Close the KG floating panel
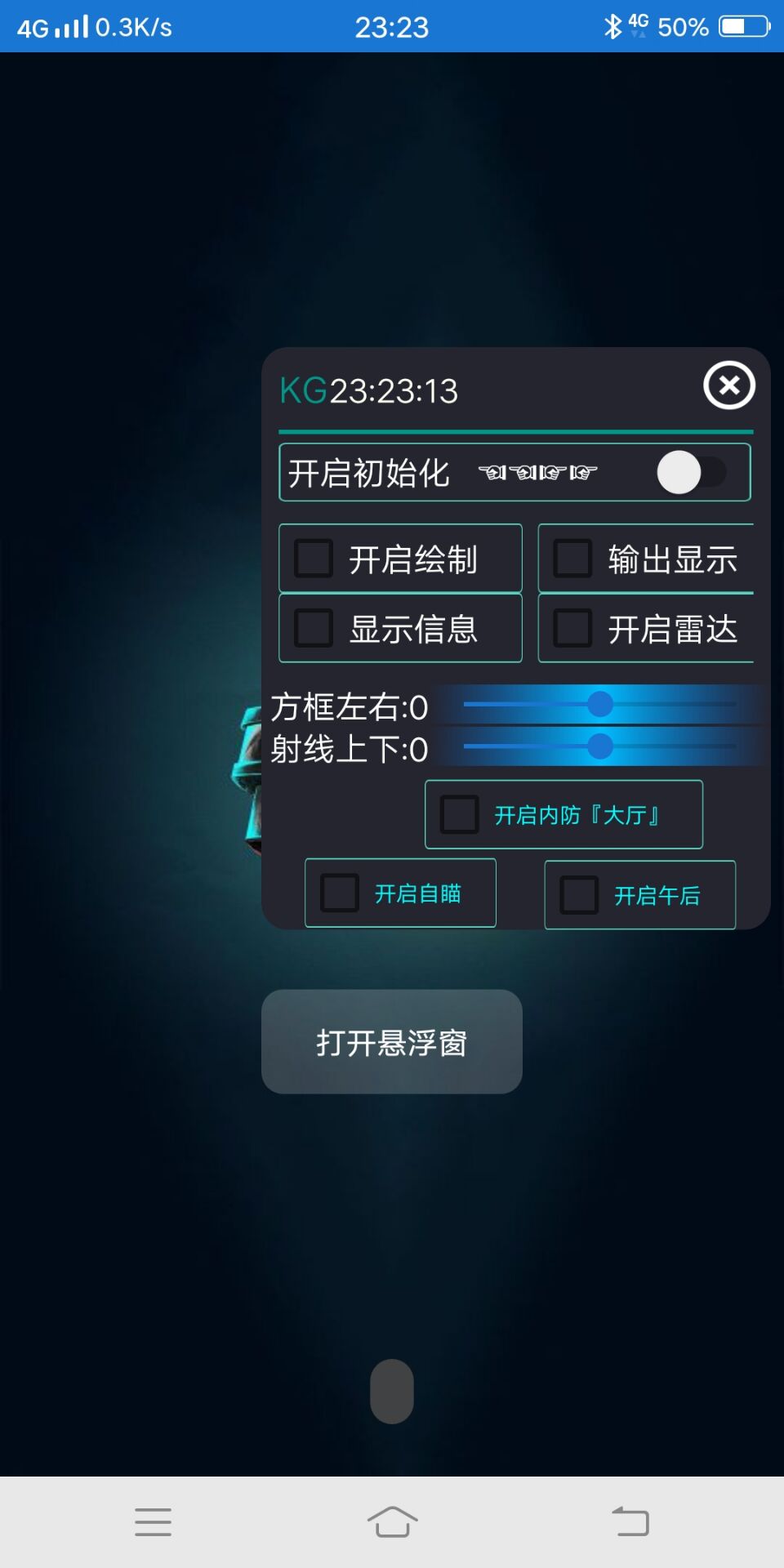The image size is (784, 1568). click(x=729, y=385)
